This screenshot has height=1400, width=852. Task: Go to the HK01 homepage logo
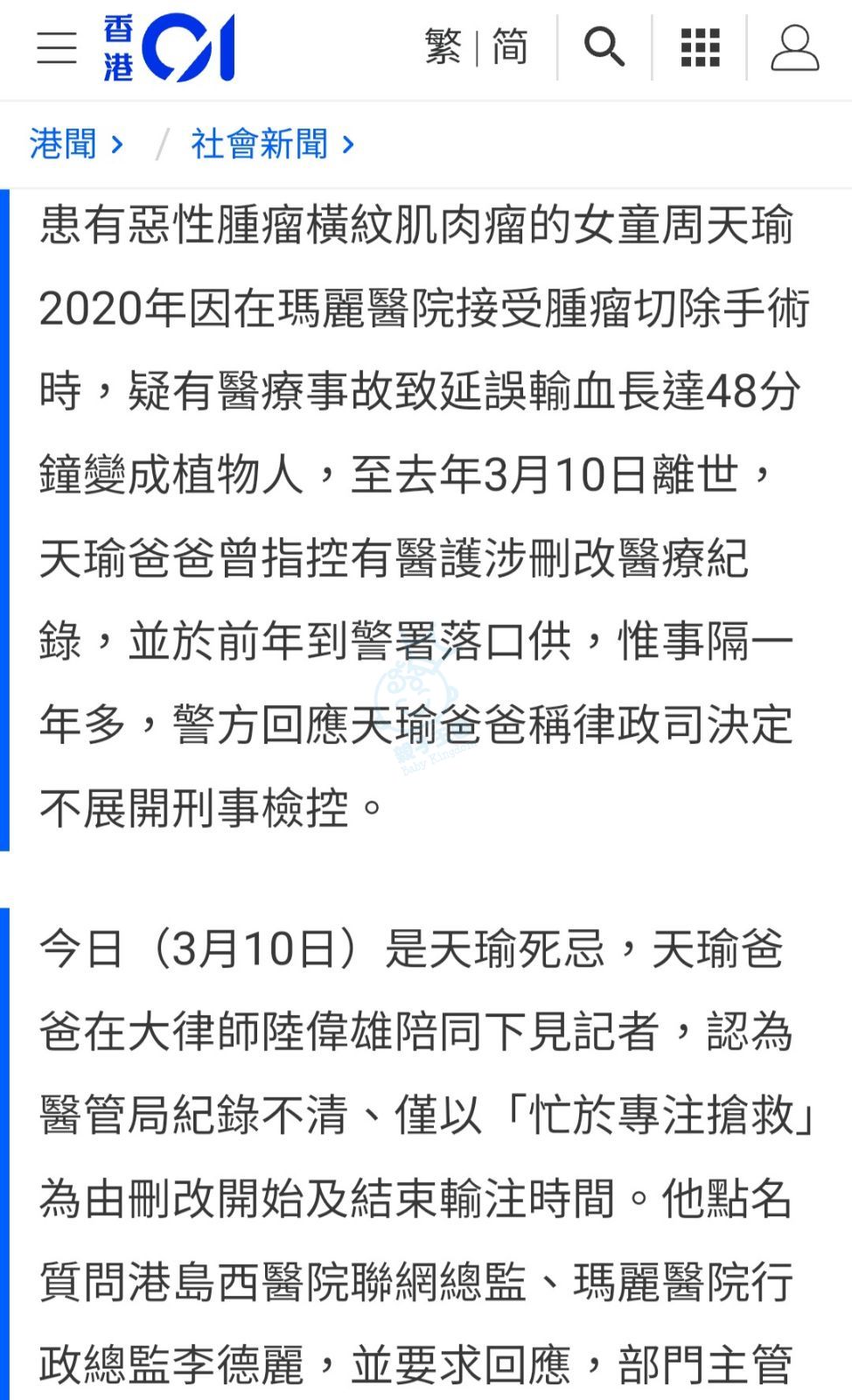point(169,47)
